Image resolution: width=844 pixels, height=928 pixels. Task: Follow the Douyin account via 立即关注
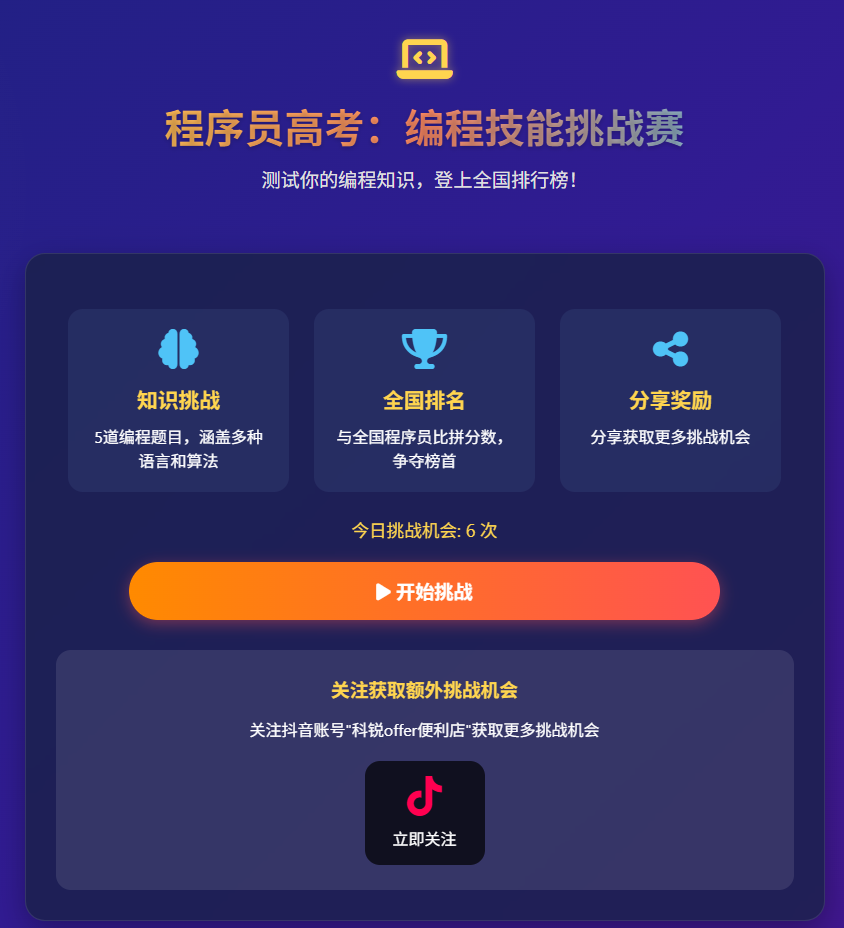click(424, 812)
